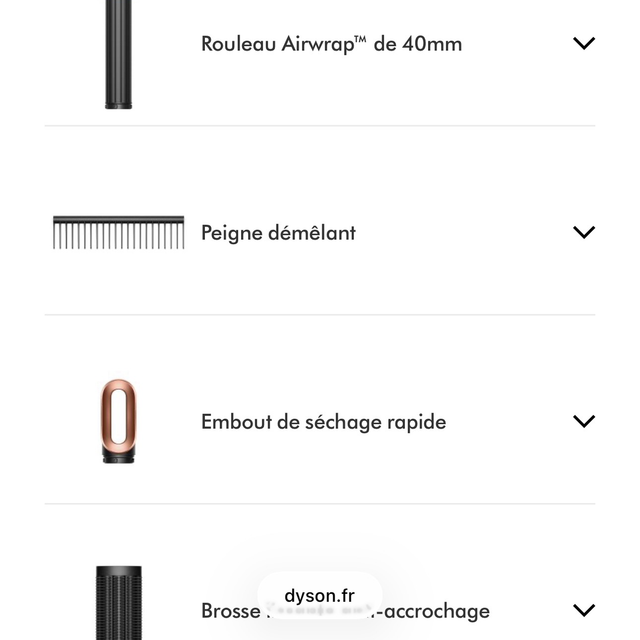Expand the Rouleau Airwrap de 40mm section
The width and height of the screenshot is (640, 640).
pyautogui.click(x=584, y=43)
